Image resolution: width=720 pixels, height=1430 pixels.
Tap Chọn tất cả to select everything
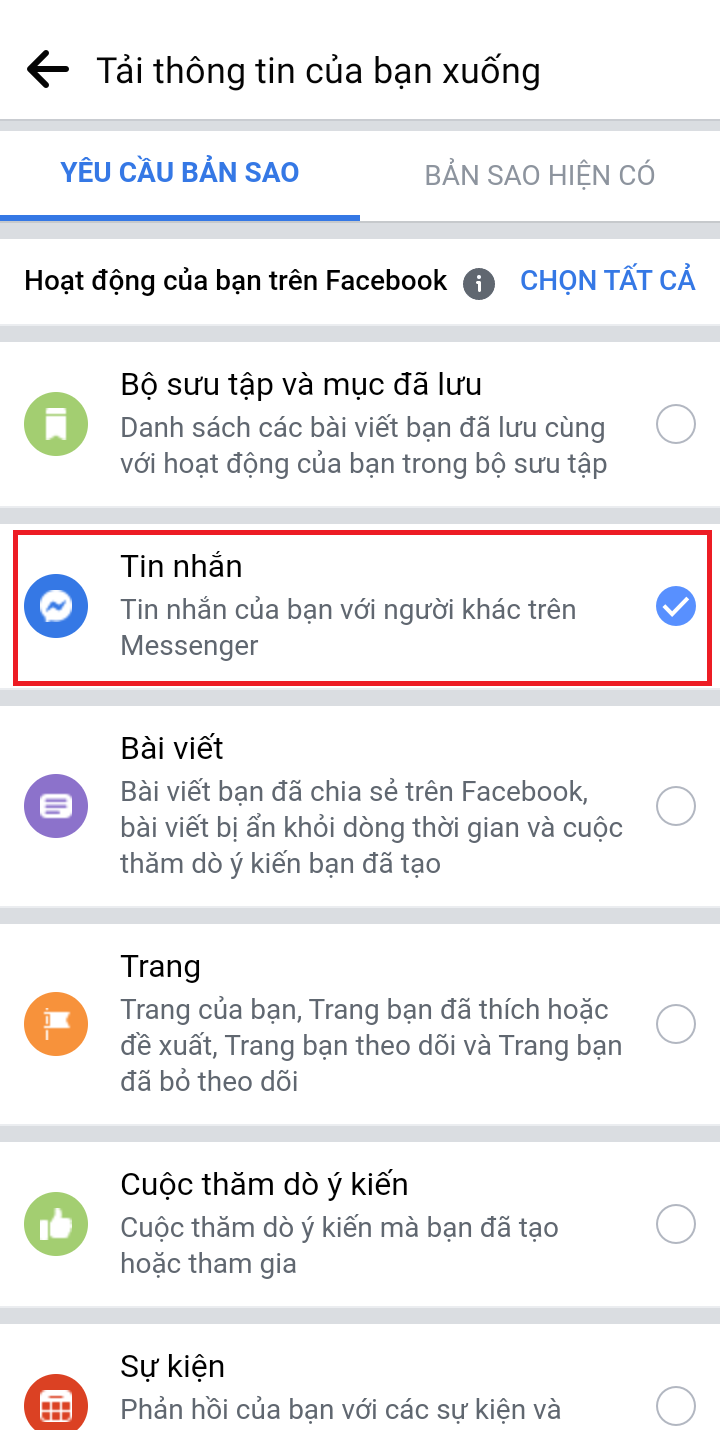(x=608, y=281)
